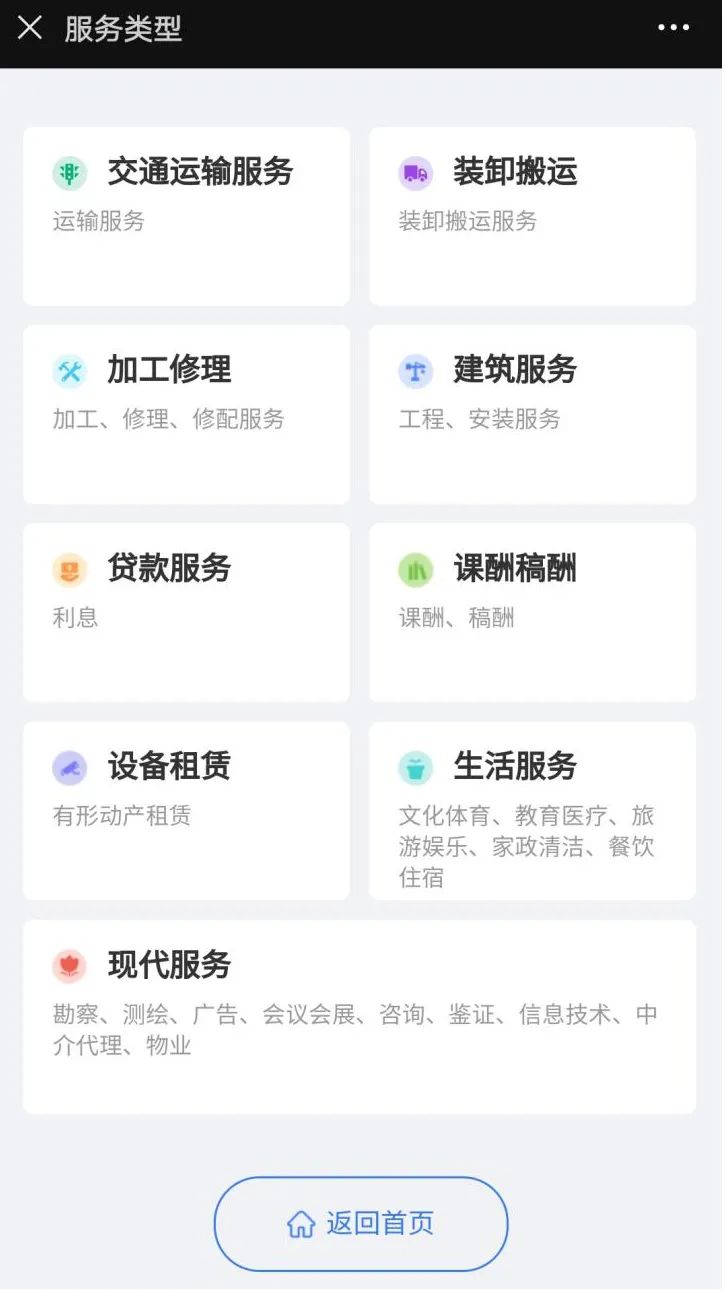726x1290 pixels.
Task: Select the 生活服务 card
Action: (532, 810)
